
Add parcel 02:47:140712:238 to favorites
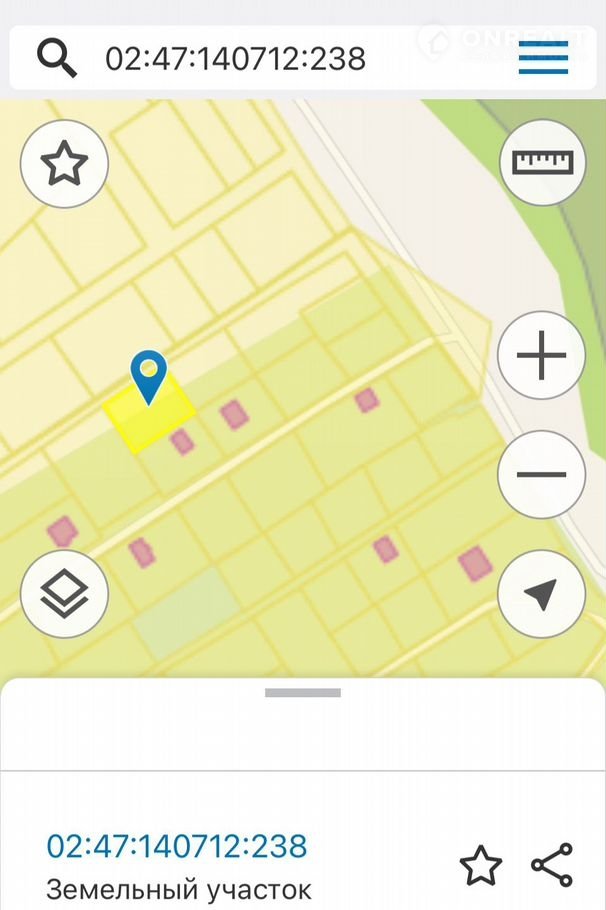pyautogui.click(x=479, y=864)
